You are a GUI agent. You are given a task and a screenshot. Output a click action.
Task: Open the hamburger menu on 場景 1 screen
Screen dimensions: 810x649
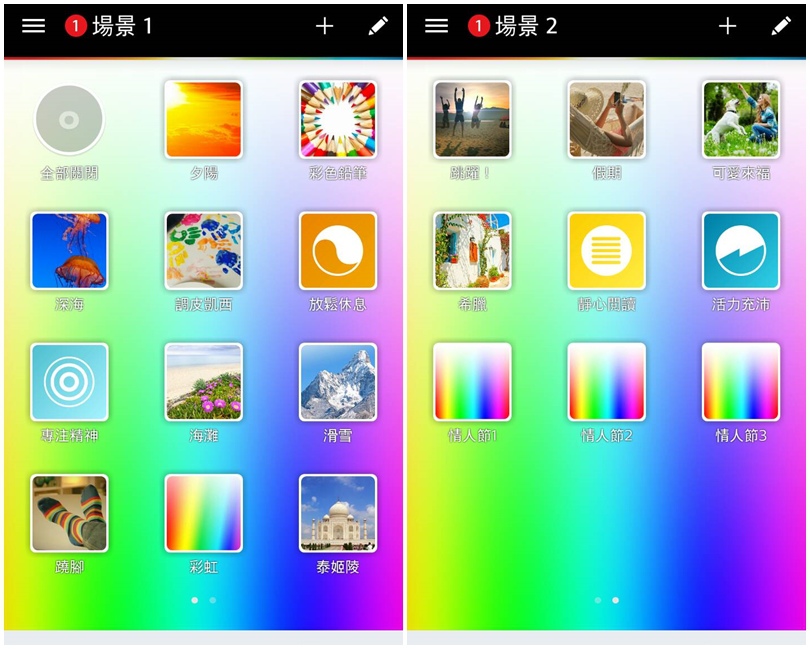pos(34,26)
